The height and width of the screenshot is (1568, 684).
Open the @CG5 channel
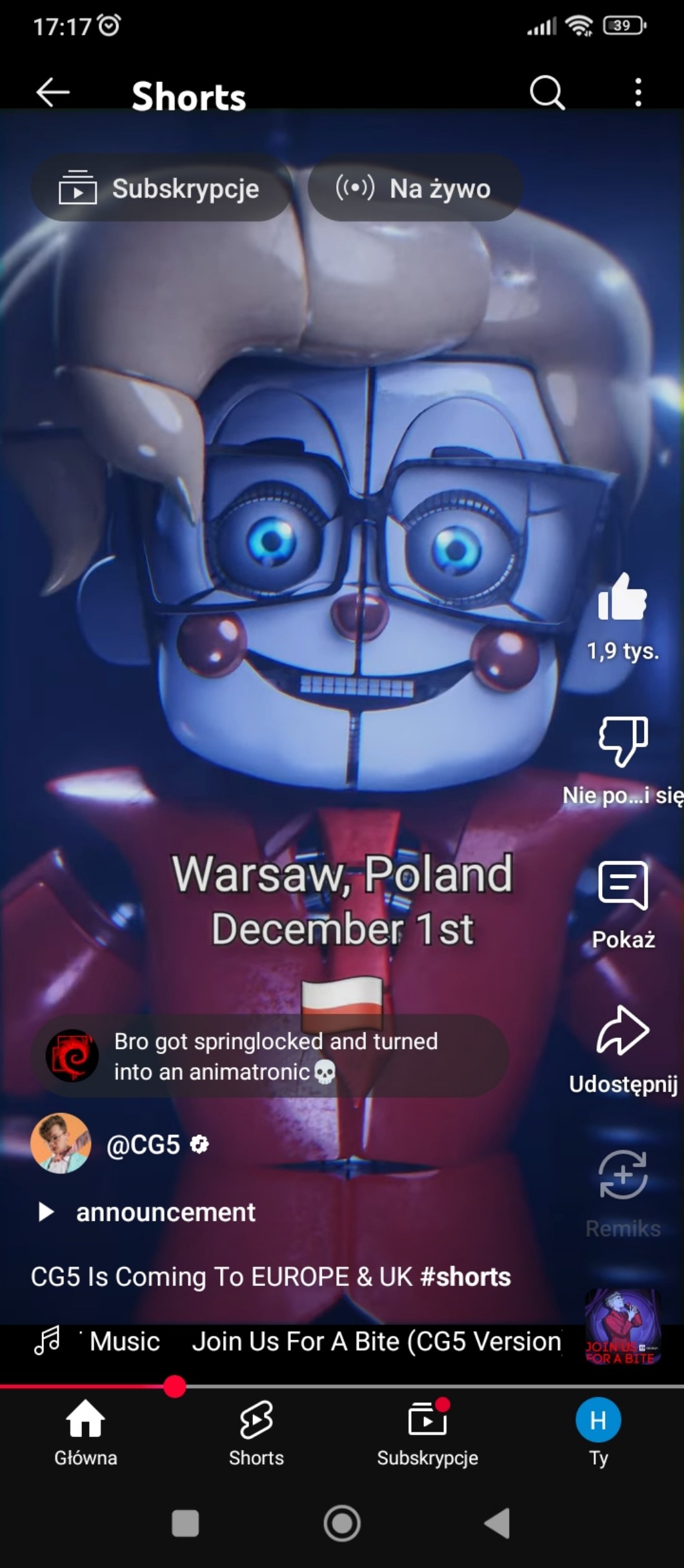143,1145
